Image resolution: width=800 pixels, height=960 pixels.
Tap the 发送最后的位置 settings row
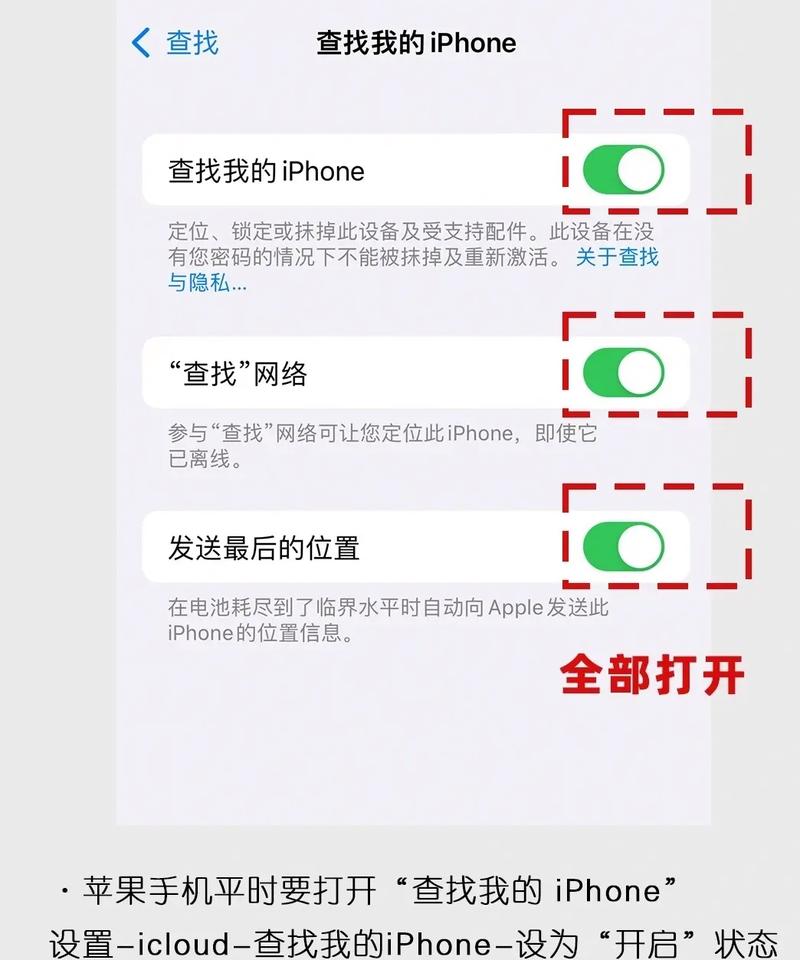pyautogui.click(x=400, y=546)
